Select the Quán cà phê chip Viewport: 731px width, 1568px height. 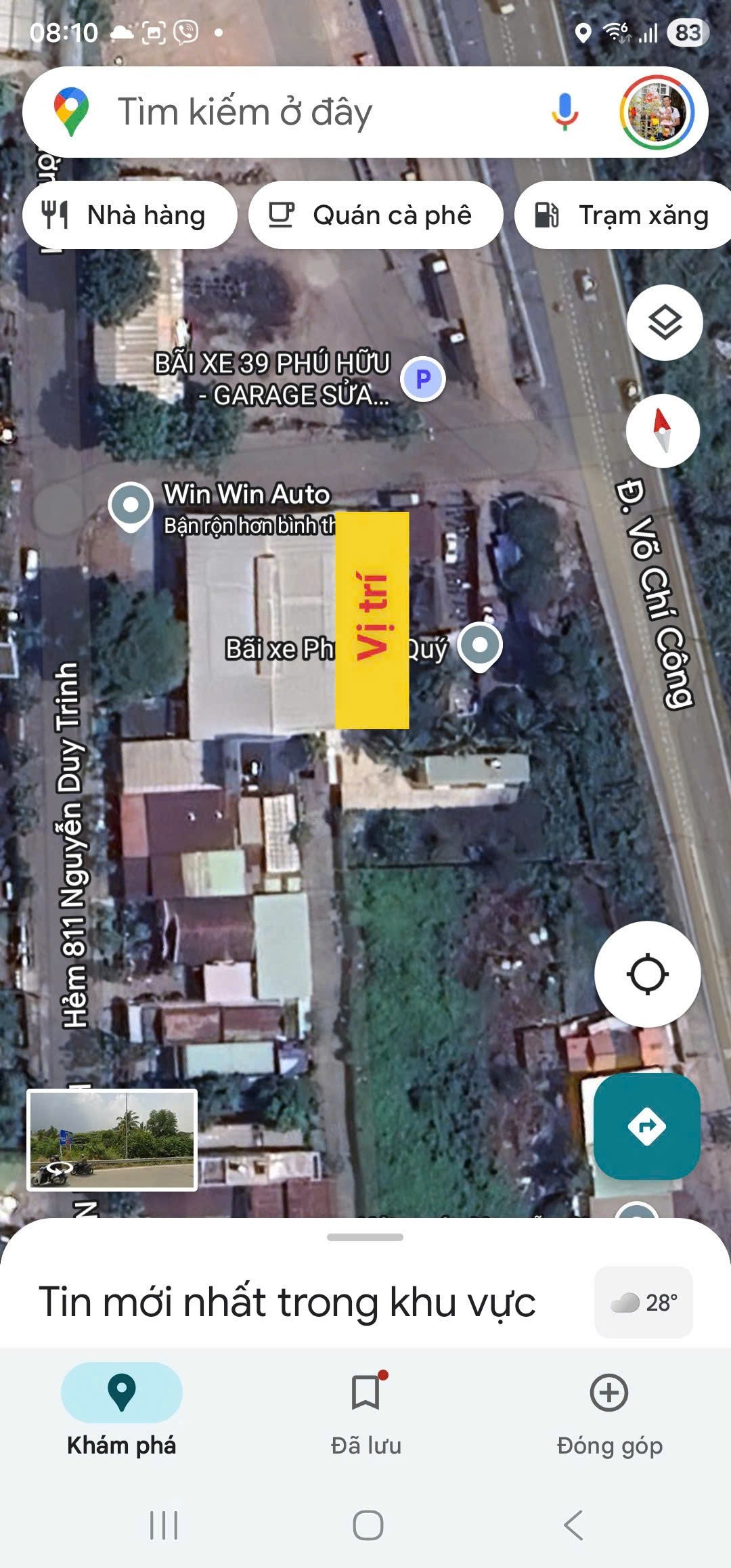(x=376, y=215)
